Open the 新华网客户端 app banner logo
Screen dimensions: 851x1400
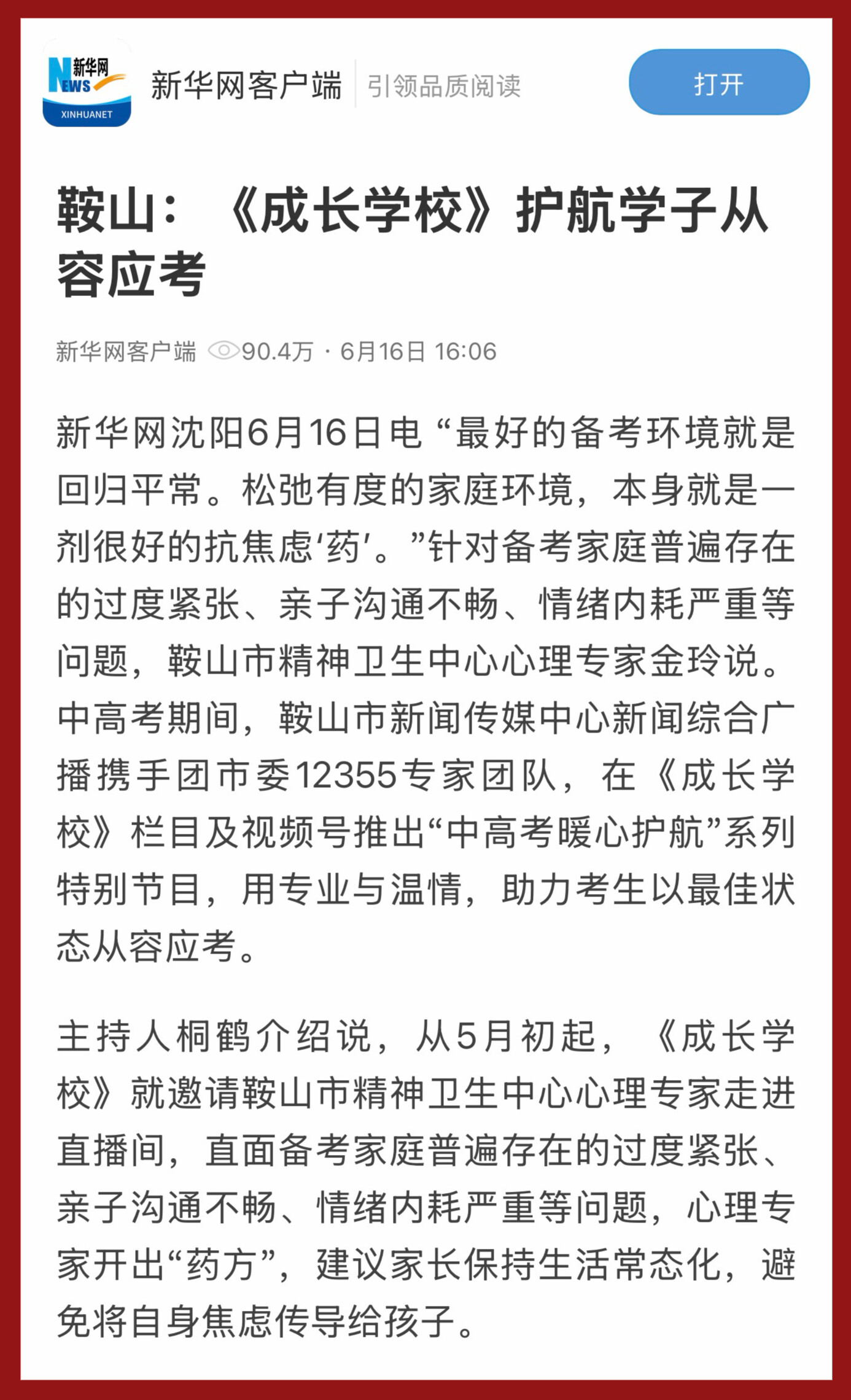click(x=87, y=83)
